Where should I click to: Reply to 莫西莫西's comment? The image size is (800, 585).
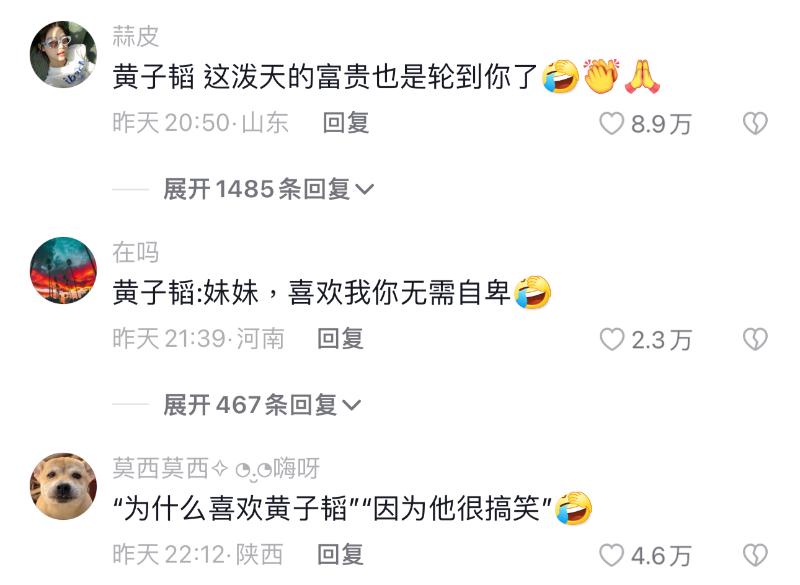(x=341, y=554)
